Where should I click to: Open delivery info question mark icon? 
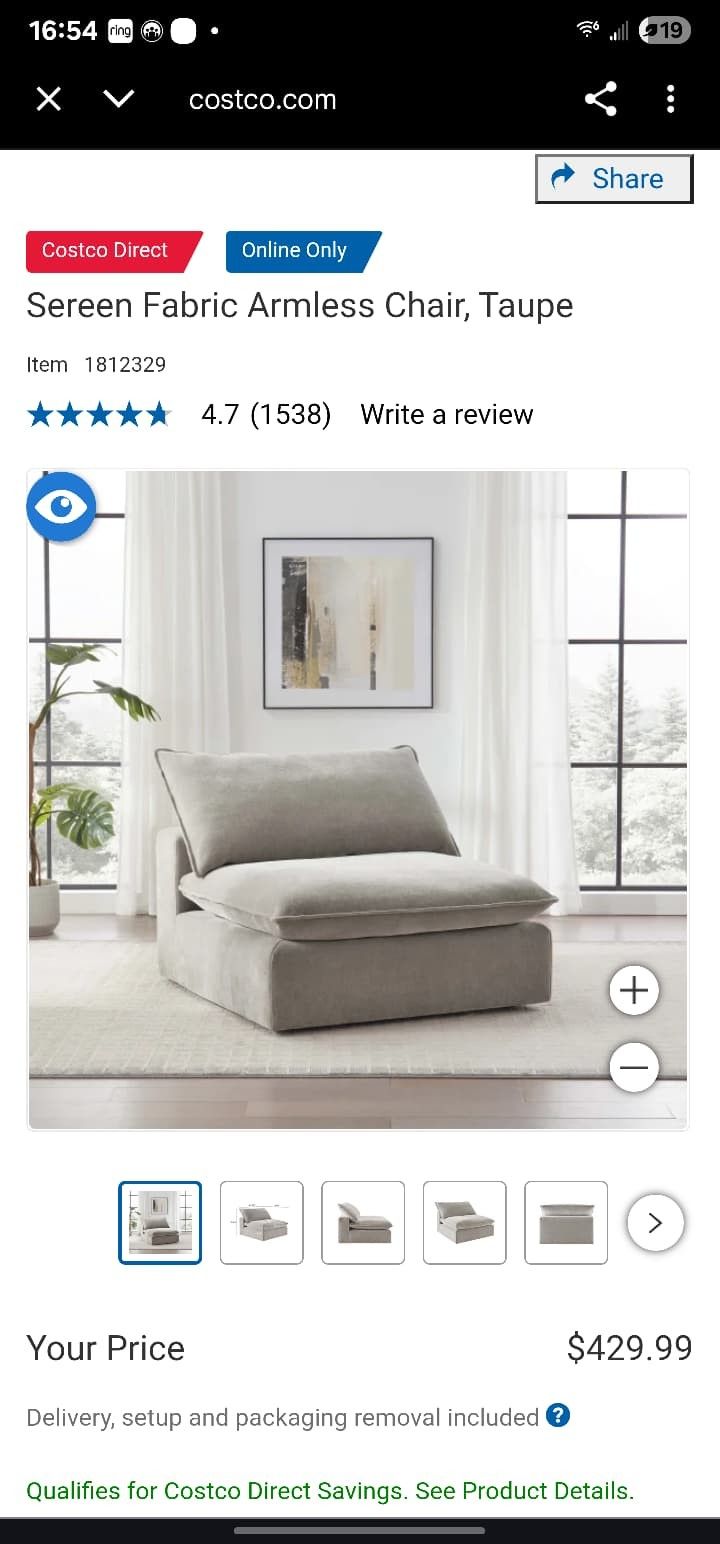(558, 1415)
